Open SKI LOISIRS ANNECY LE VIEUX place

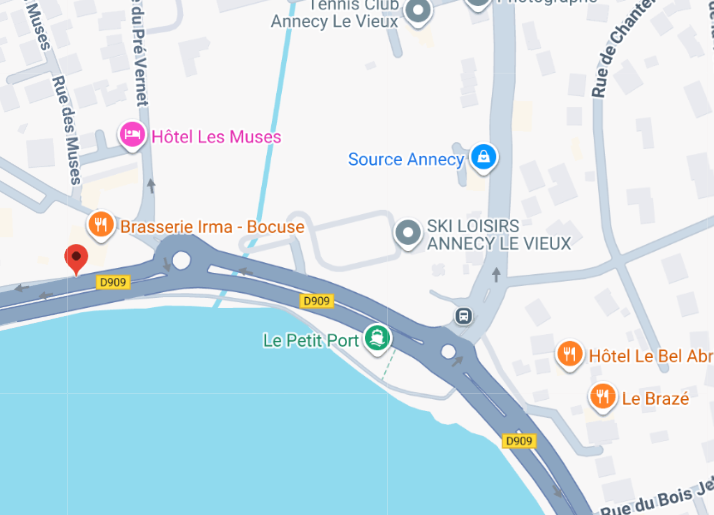[408, 233]
